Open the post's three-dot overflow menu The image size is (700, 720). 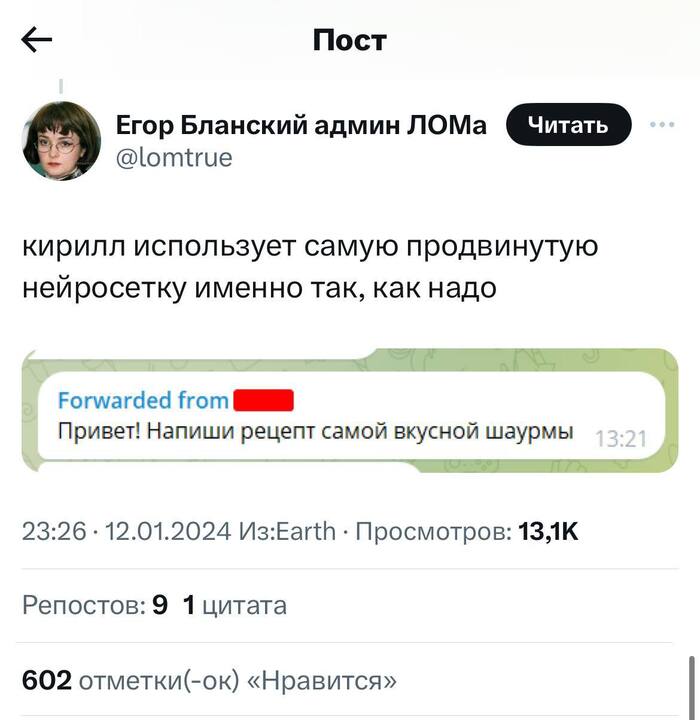(x=661, y=125)
